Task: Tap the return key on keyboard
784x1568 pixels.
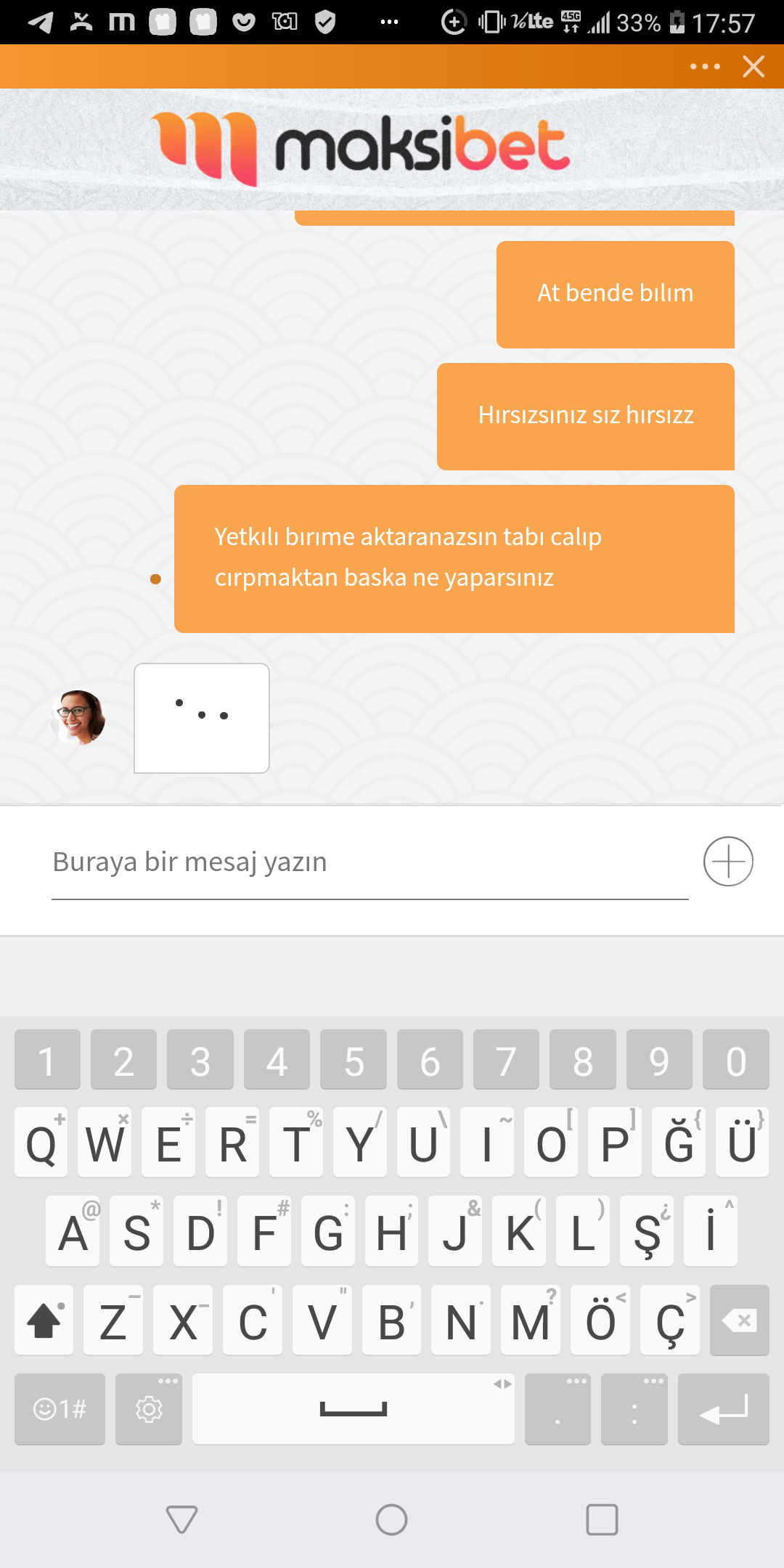Action: click(723, 1410)
